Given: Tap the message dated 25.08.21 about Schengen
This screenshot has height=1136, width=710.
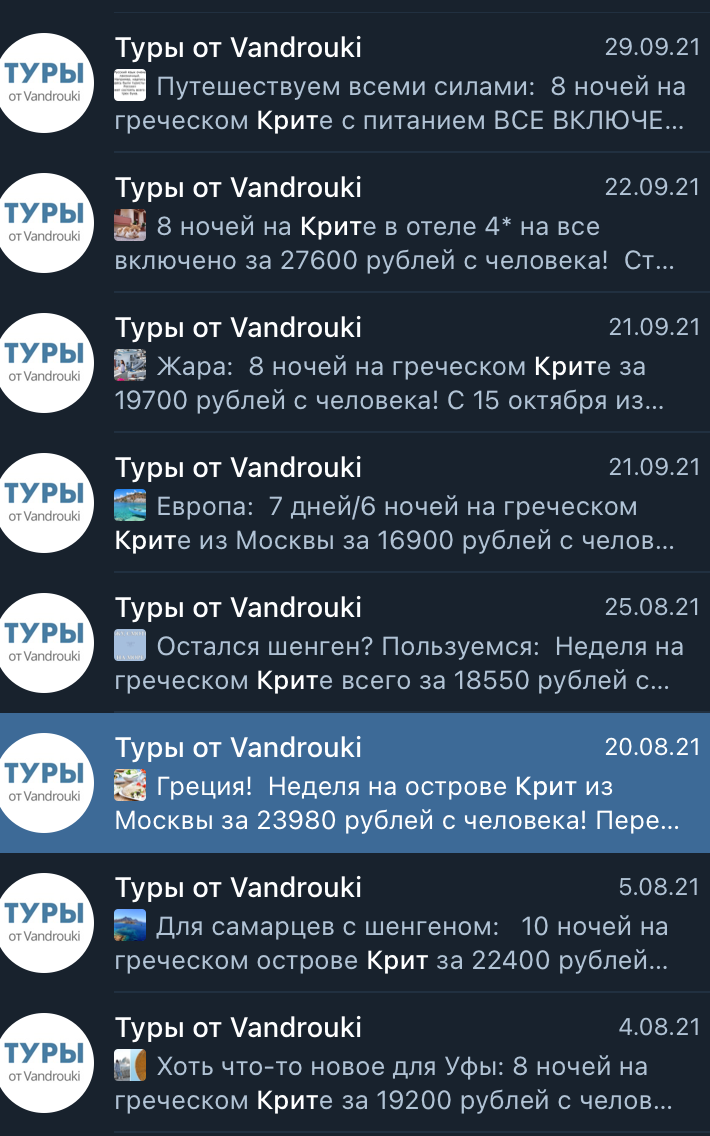Looking at the screenshot, I should [x=355, y=642].
